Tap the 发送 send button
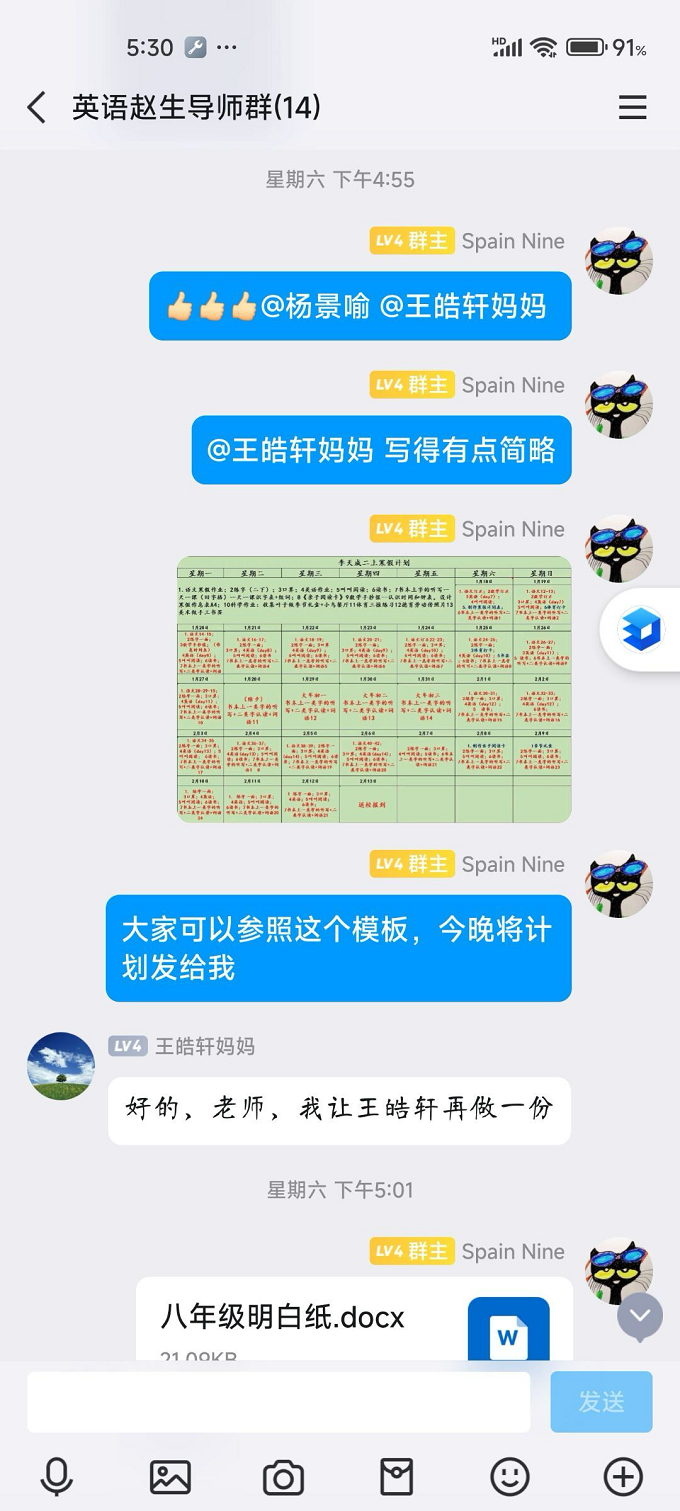This screenshot has width=680, height=1511. click(601, 1402)
